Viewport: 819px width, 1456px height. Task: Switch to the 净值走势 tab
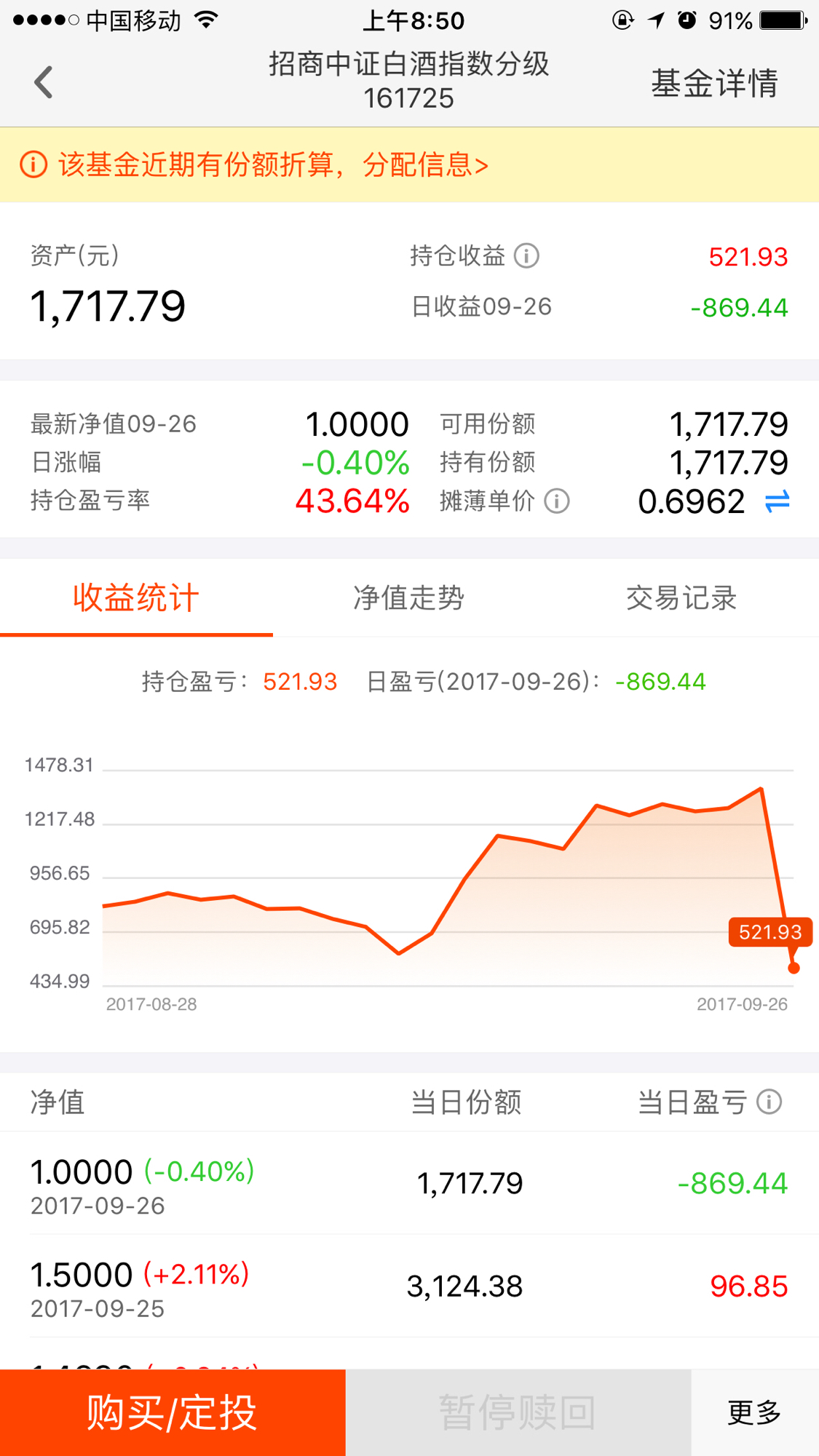408,598
